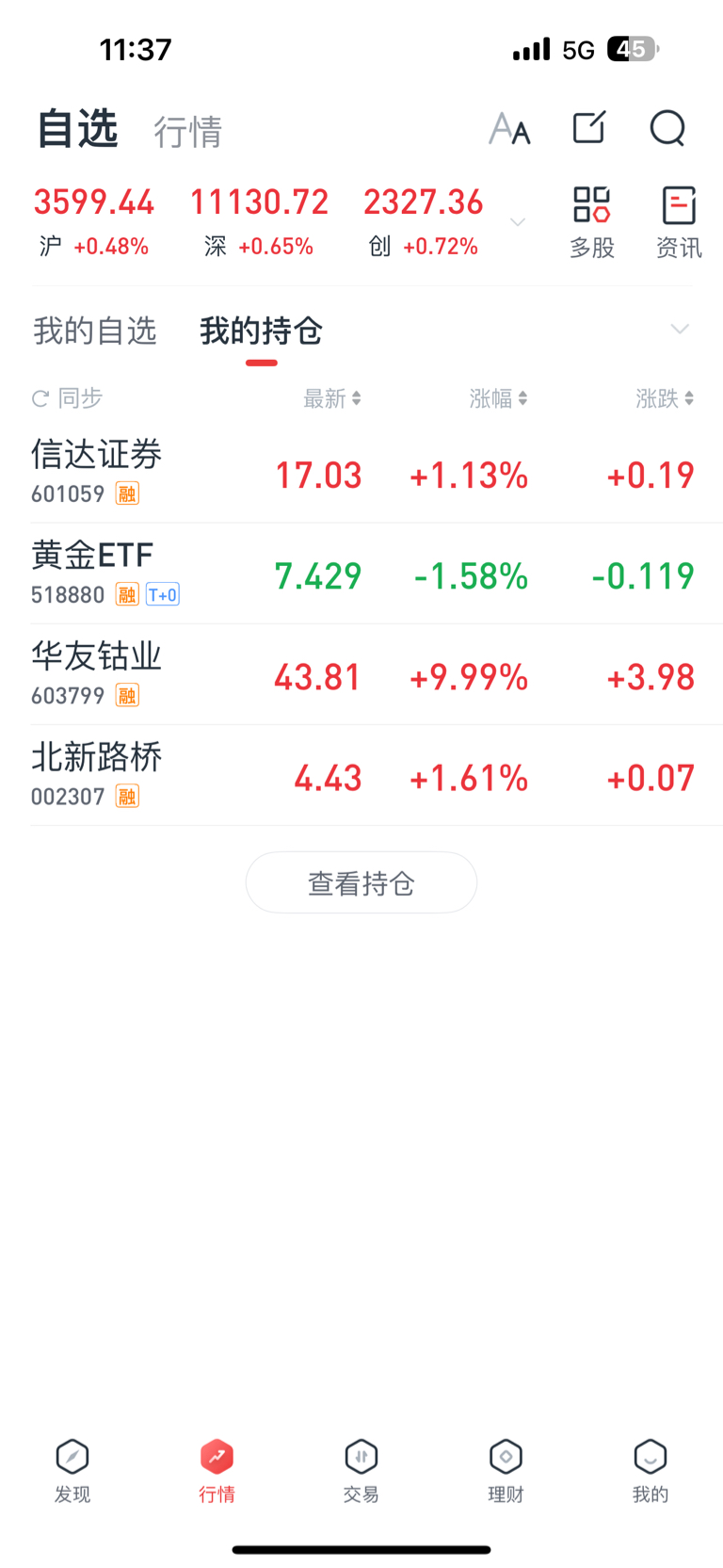723x1568 pixels.
Task: Sort the list by 最新 price
Action: tap(331, 398)
